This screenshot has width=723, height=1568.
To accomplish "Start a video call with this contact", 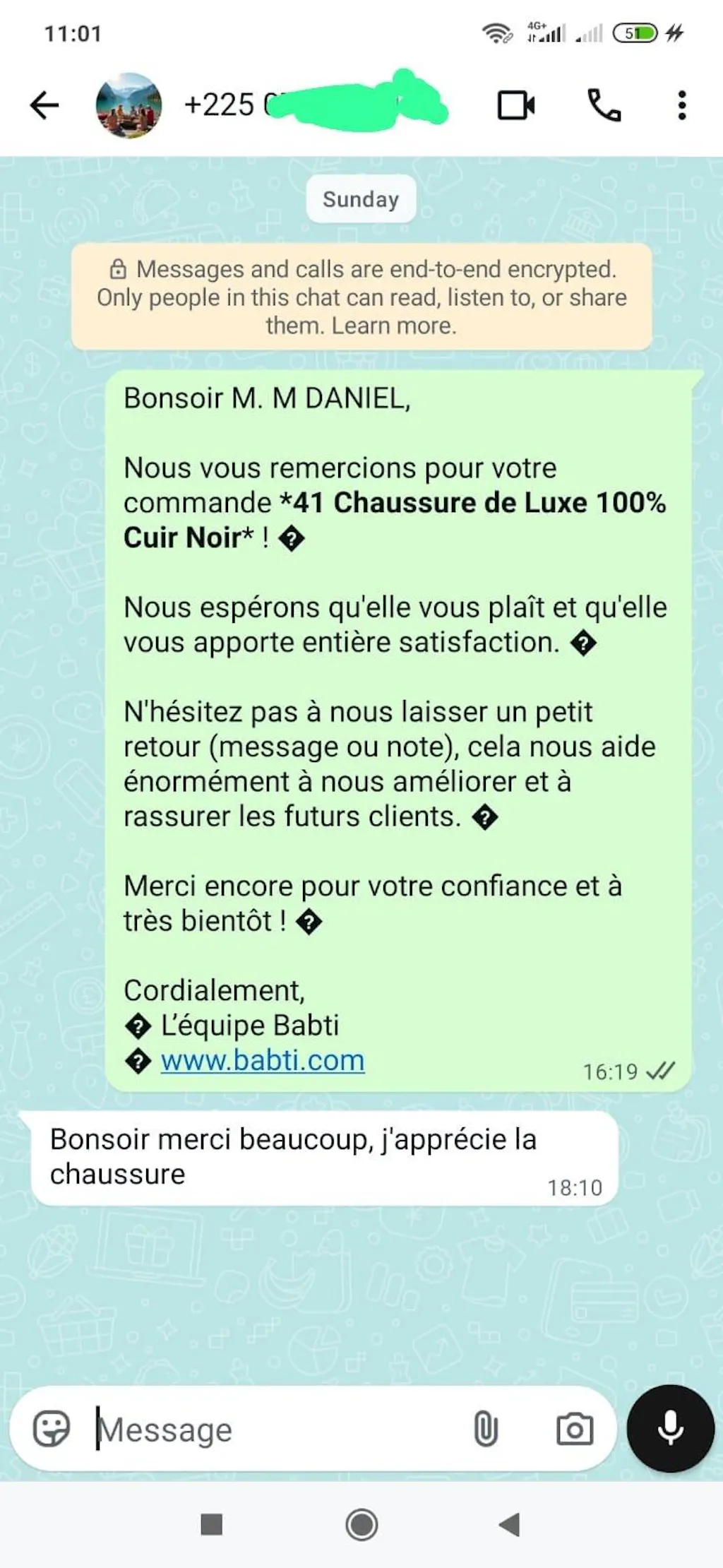I will [516, 106].
